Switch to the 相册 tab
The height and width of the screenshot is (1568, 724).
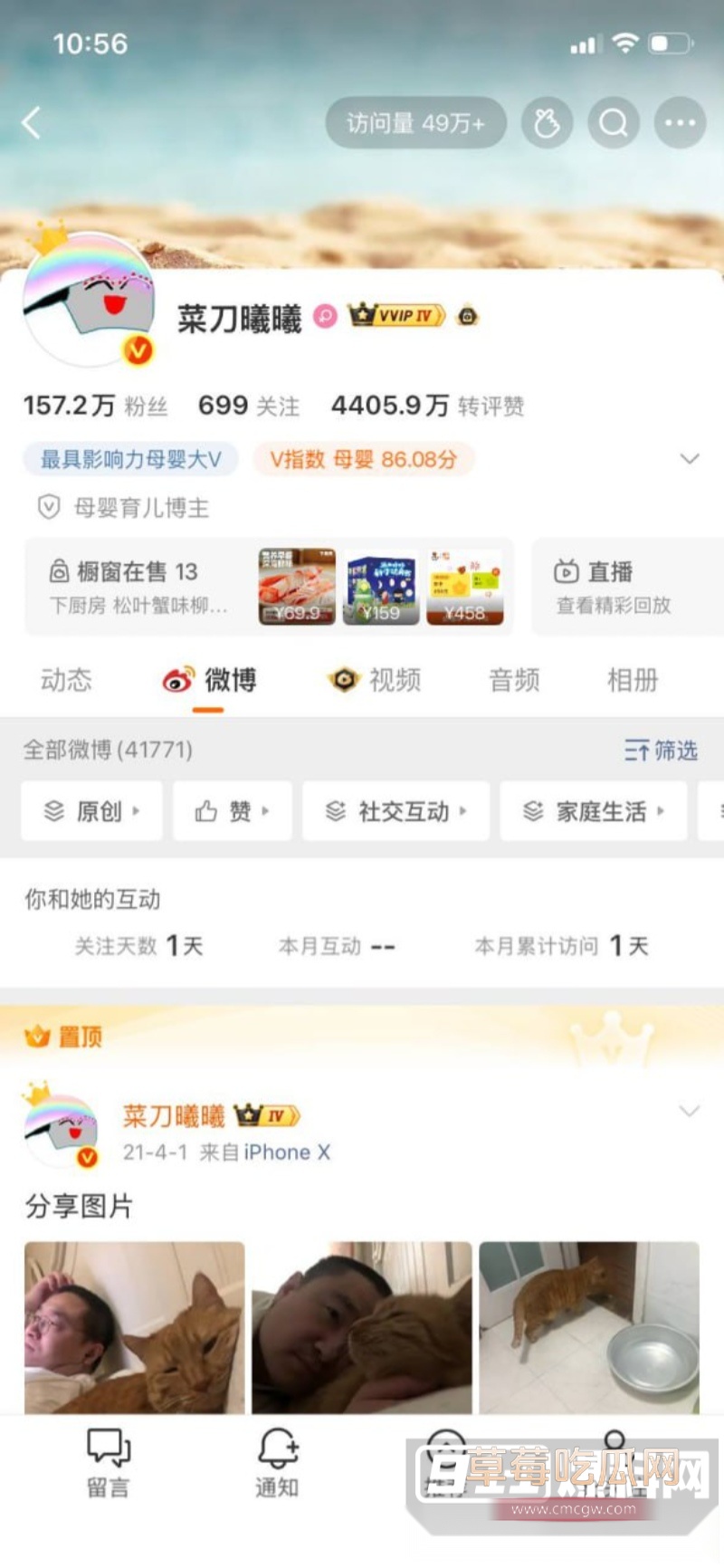[632, 681]
